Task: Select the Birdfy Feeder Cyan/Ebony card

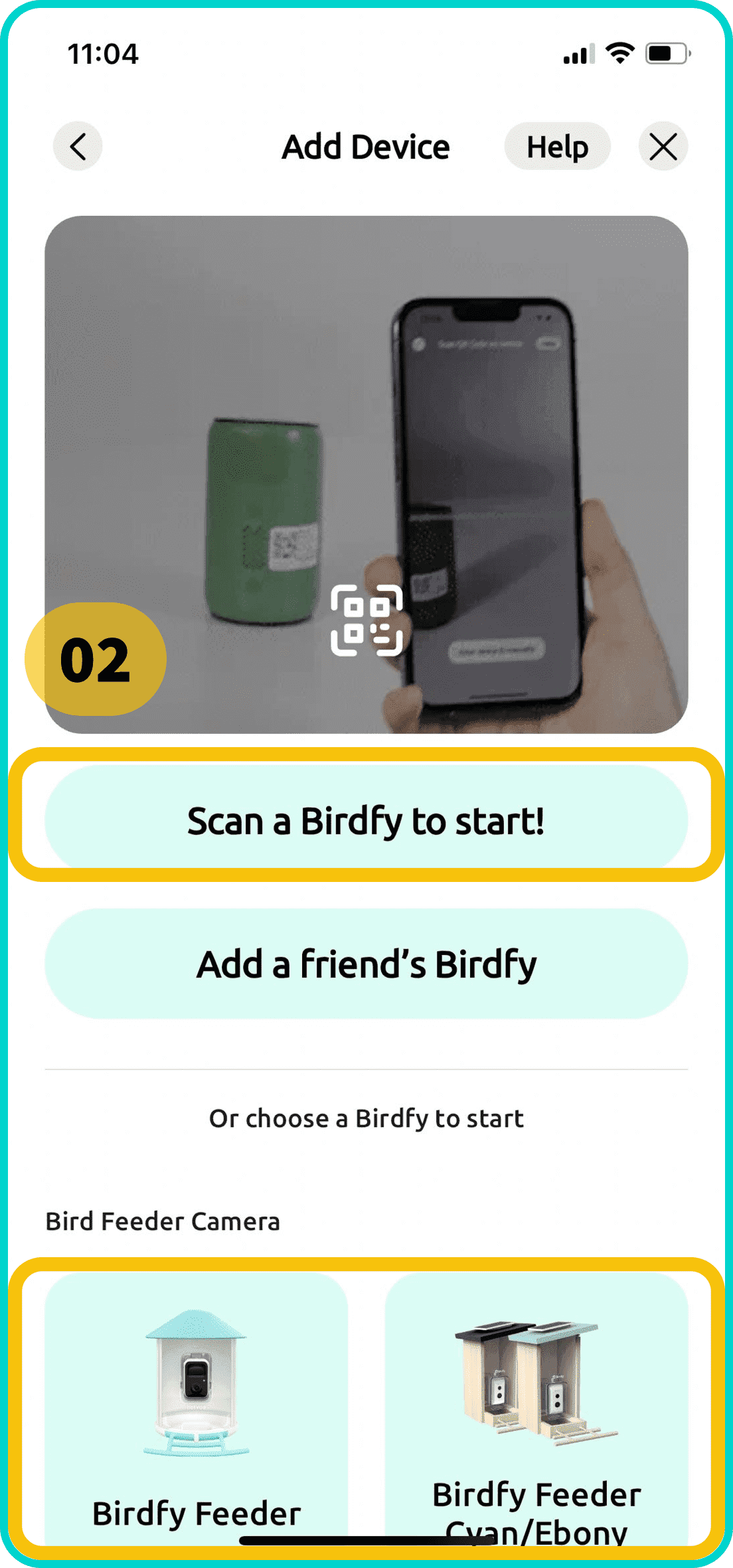Action: [x=536, y=1408]
